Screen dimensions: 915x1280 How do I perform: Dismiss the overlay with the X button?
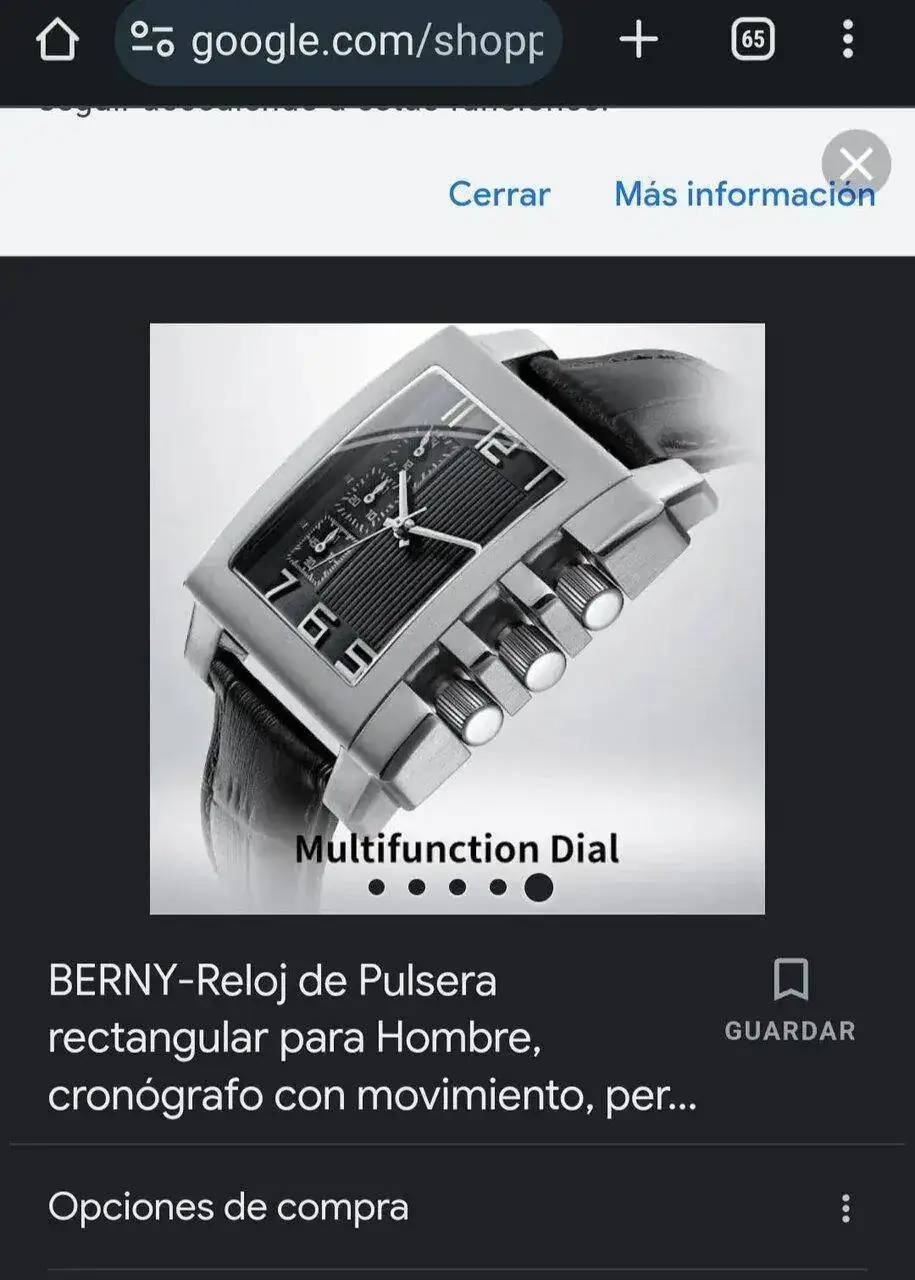tap(856, 164)
